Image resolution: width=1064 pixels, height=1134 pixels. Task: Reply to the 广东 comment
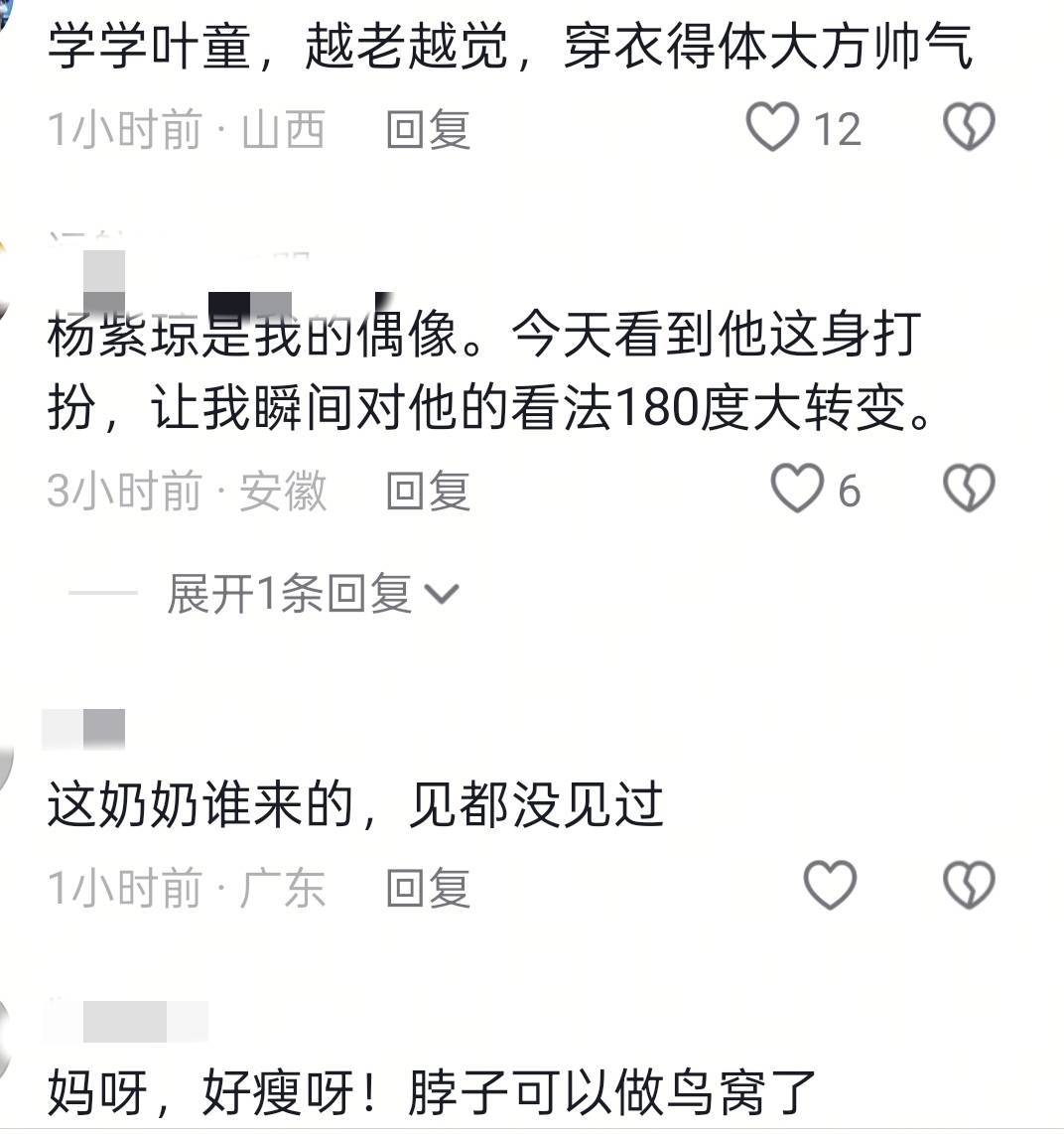click(x=428, y=888)
